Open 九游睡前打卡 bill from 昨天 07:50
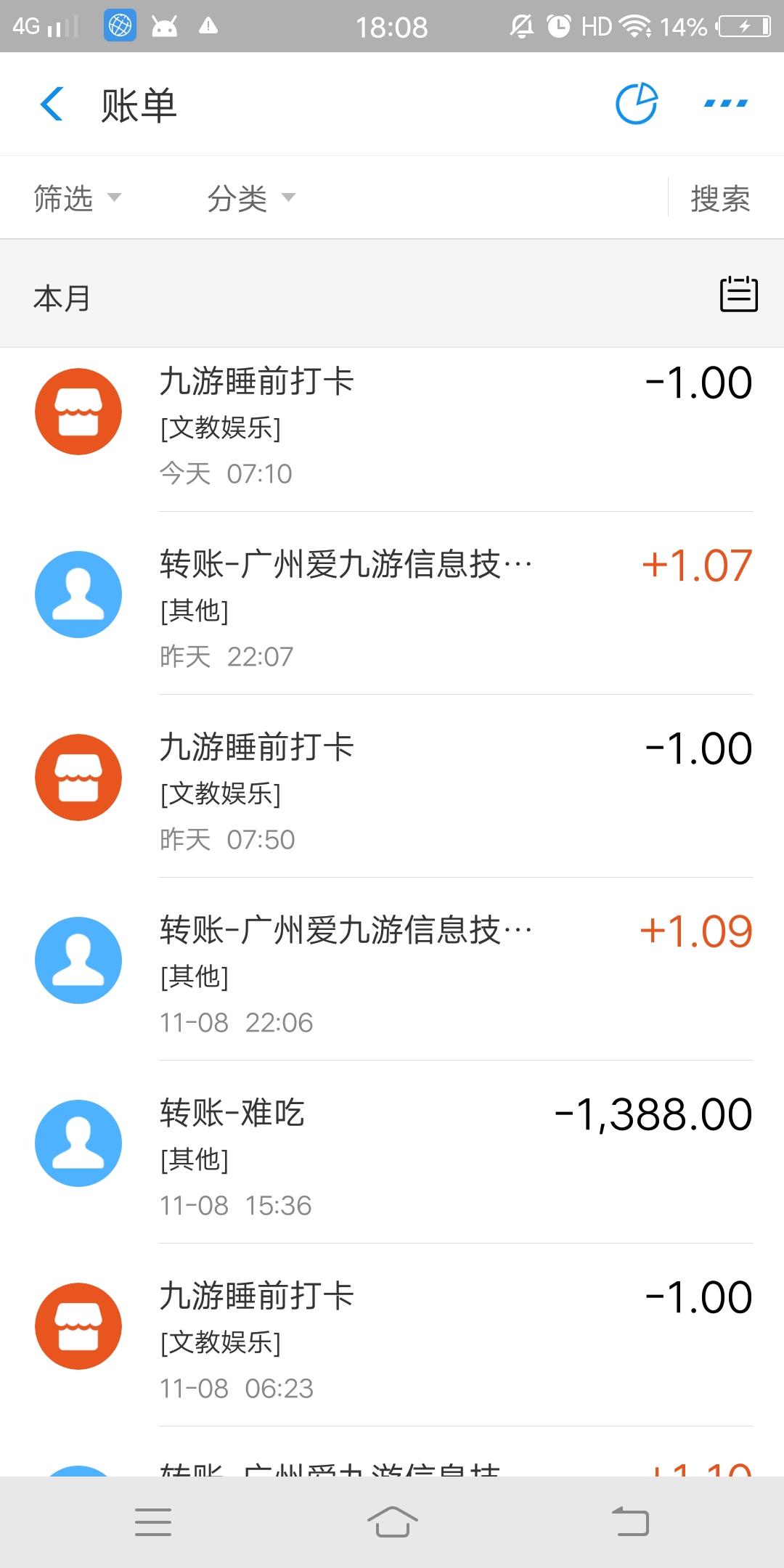Screen dimensions: 784x1568 392,786
